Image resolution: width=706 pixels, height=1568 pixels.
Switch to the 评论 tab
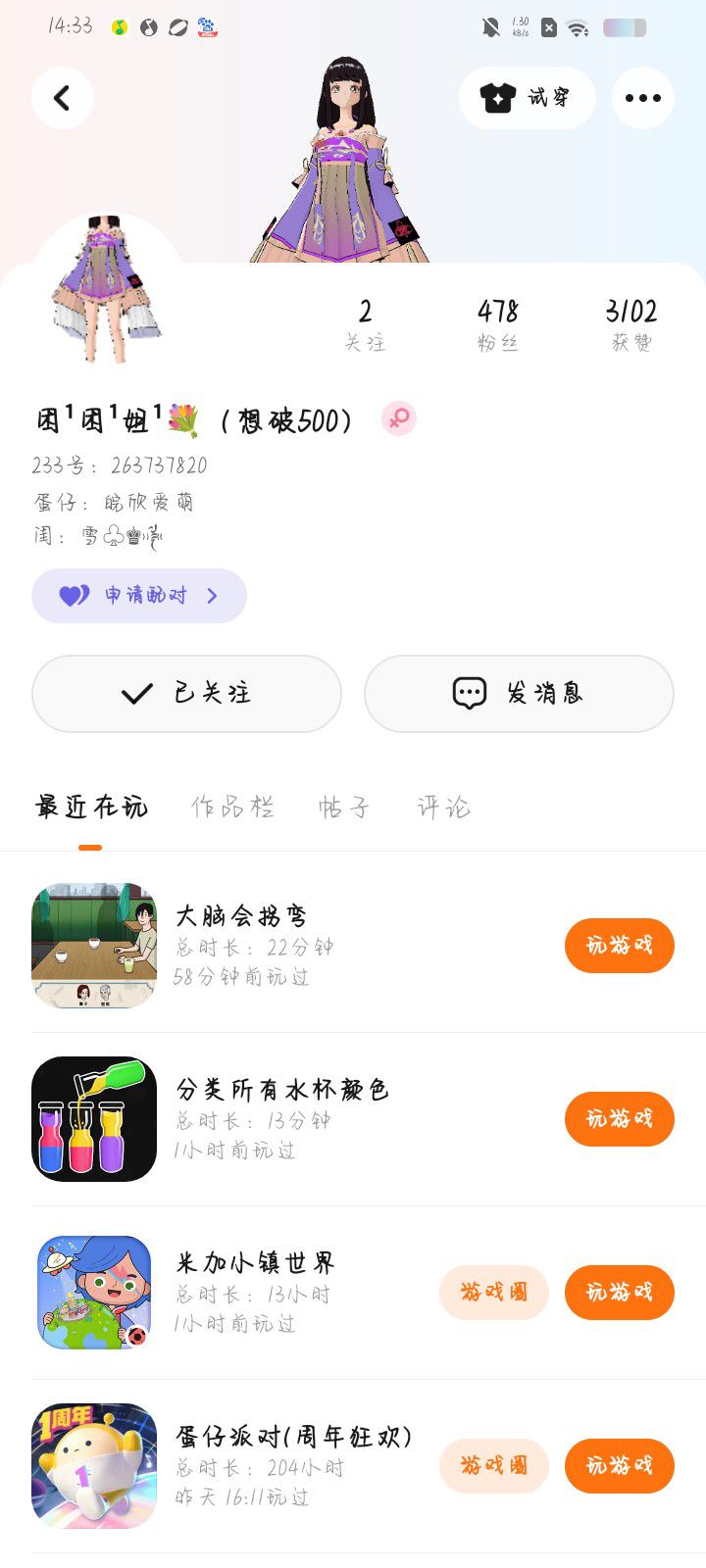pos(444,808)
